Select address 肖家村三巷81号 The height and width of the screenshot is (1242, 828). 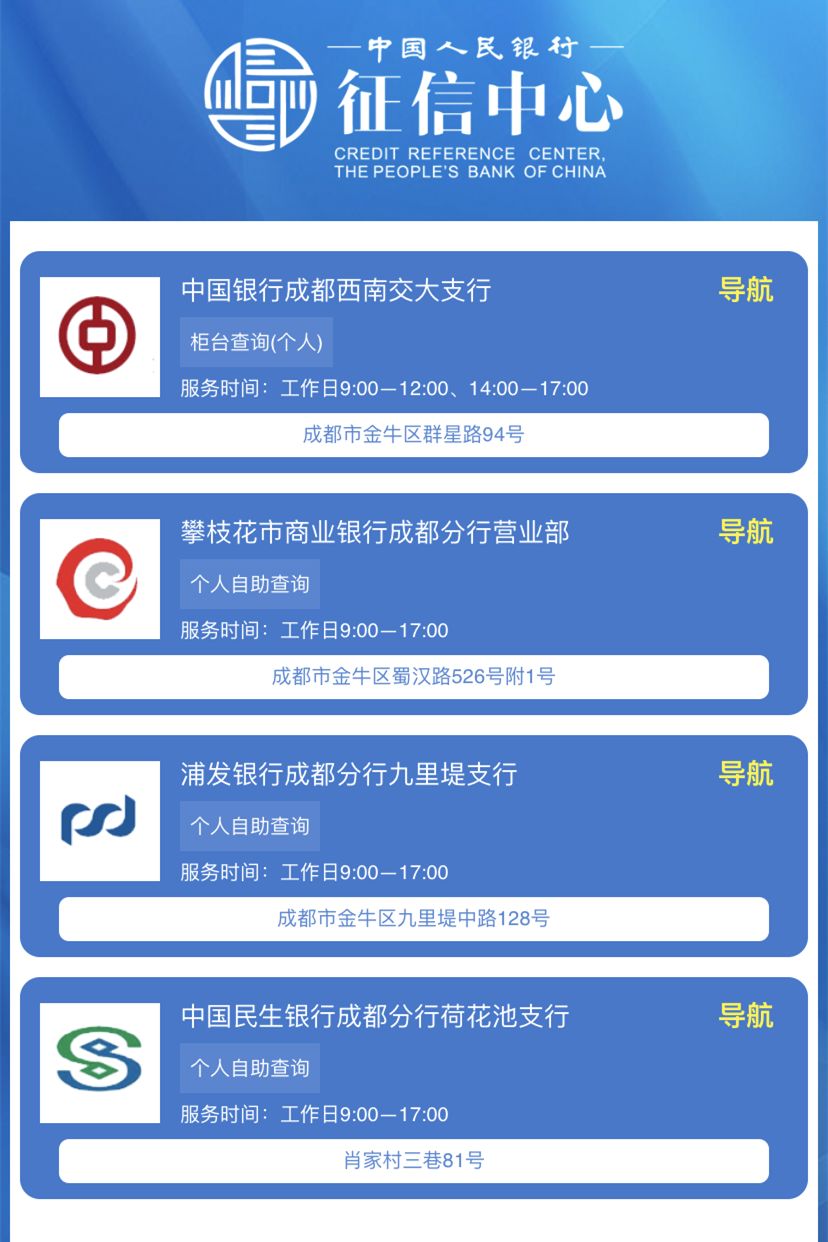click(414, 1161)
